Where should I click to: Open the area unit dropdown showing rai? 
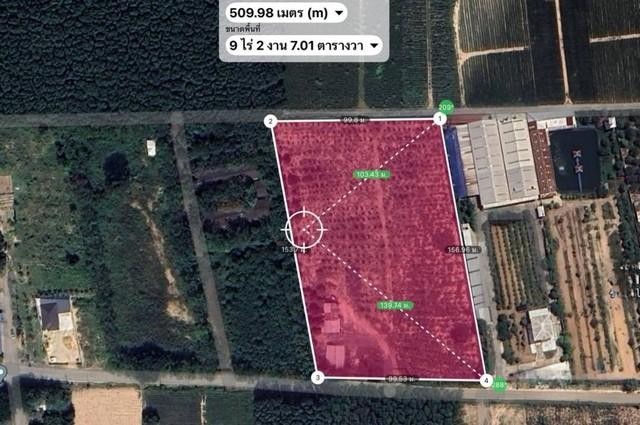click(x=374, y=45)
